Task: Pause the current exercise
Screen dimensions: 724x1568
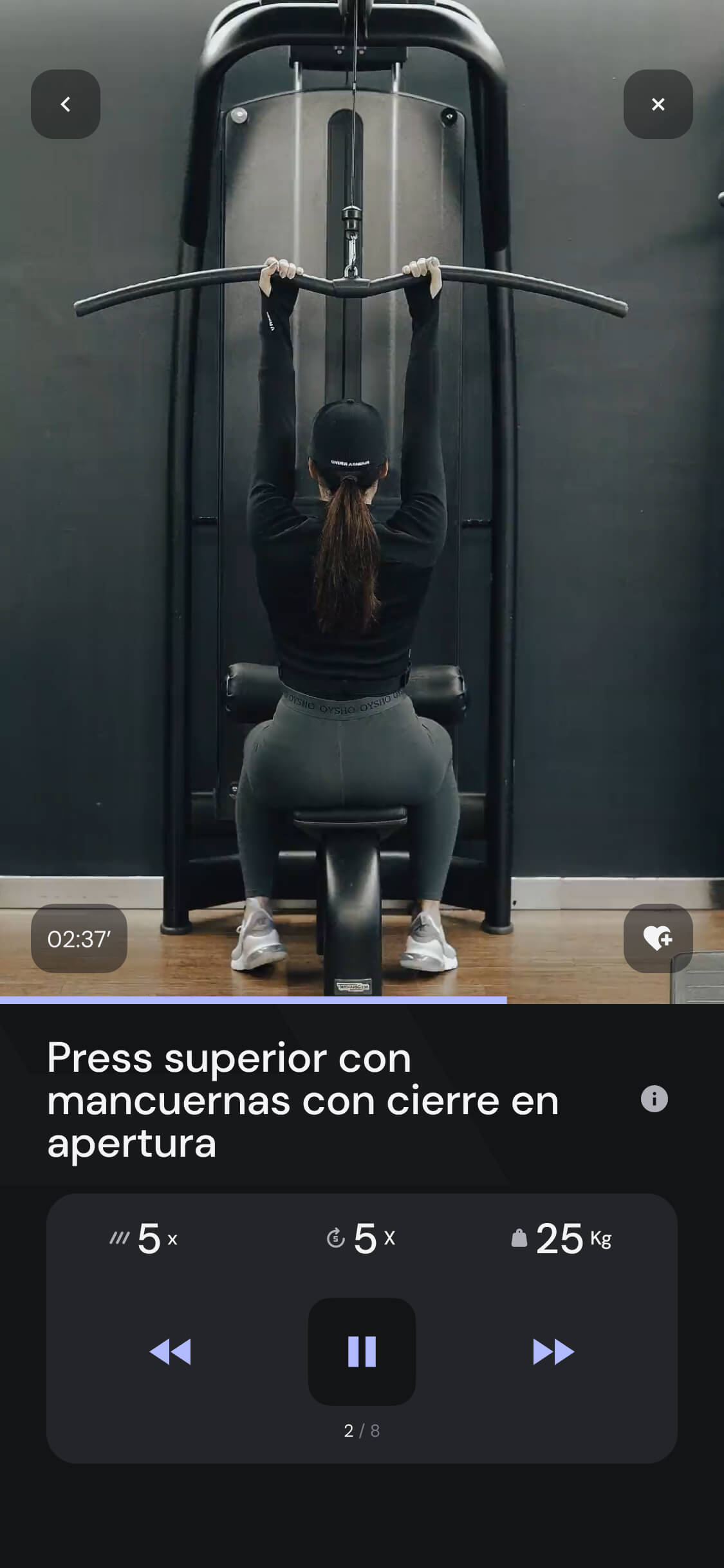Action: (x=362, y=1351)
